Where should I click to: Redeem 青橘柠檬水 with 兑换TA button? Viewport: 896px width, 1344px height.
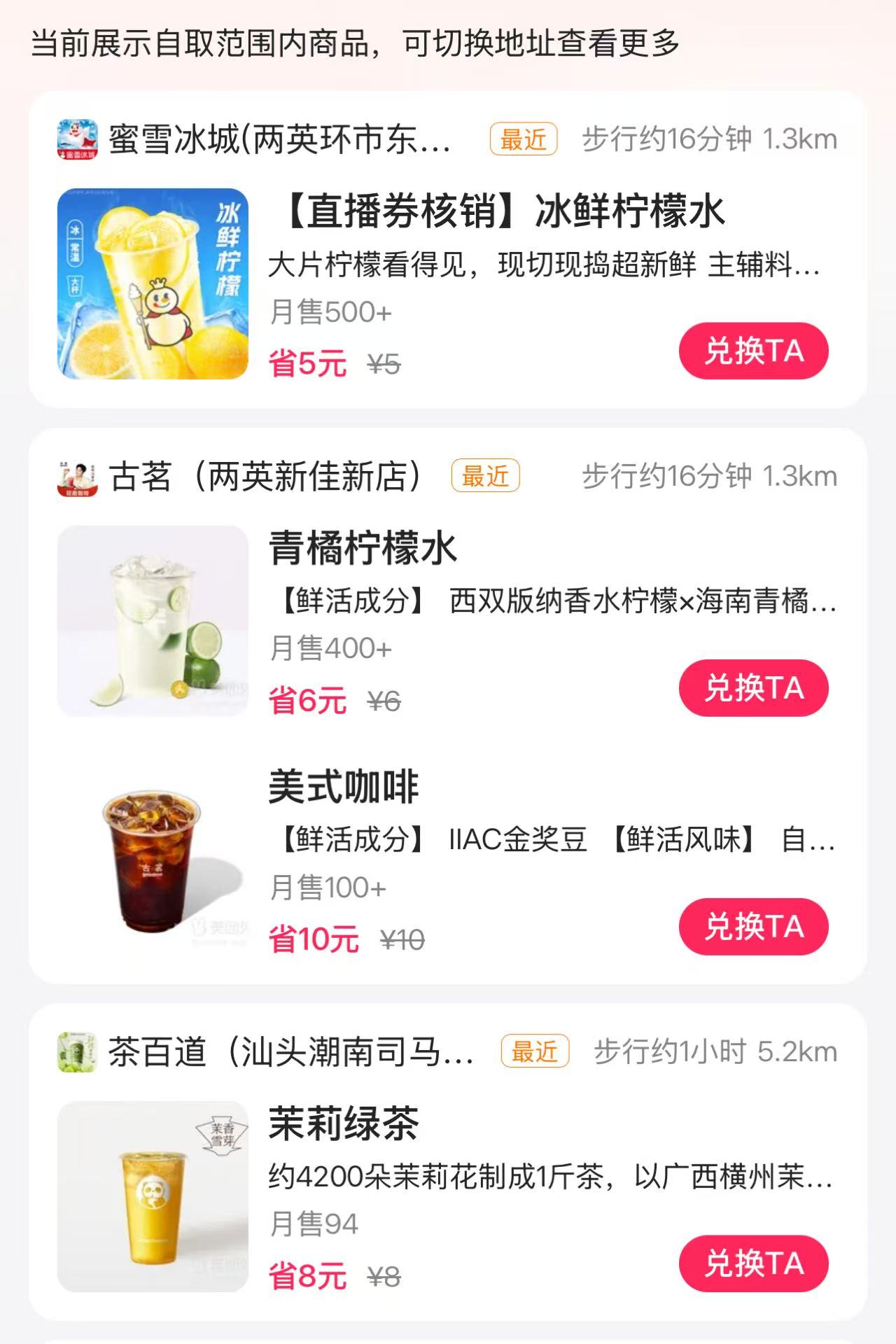click(x=752, y=689)
